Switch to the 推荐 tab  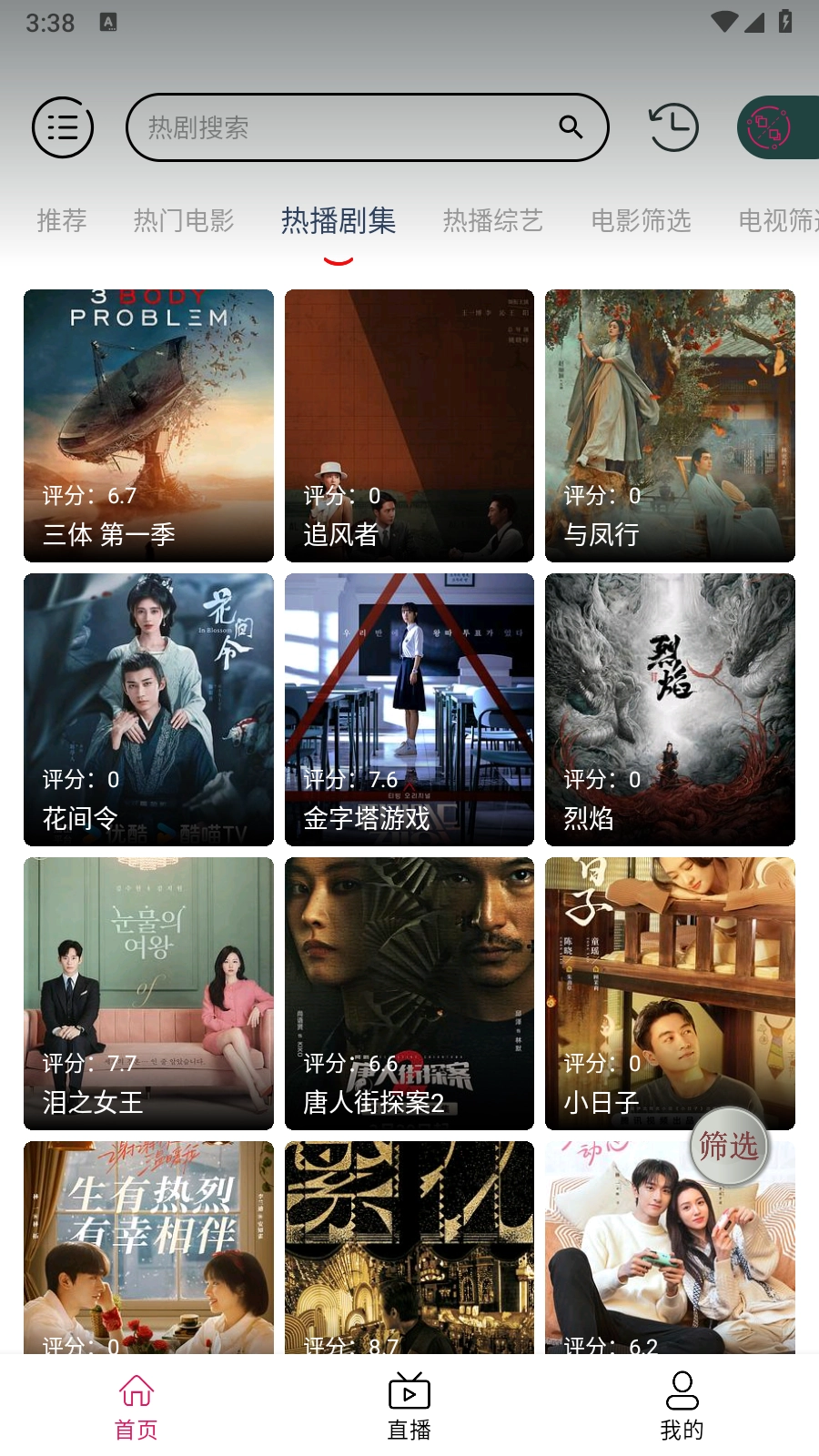61,221
